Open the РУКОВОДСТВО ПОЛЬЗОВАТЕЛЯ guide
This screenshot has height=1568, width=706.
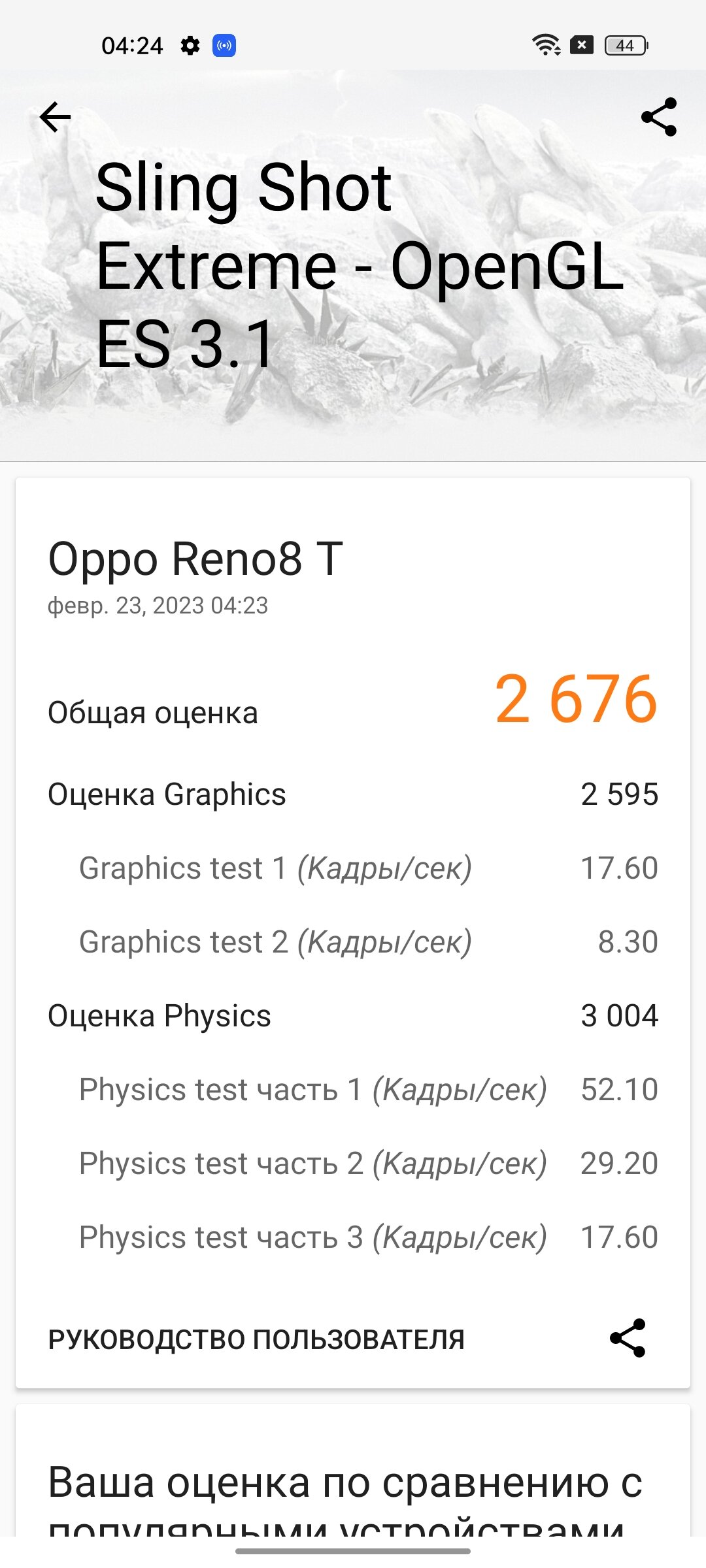[256, 1339]
